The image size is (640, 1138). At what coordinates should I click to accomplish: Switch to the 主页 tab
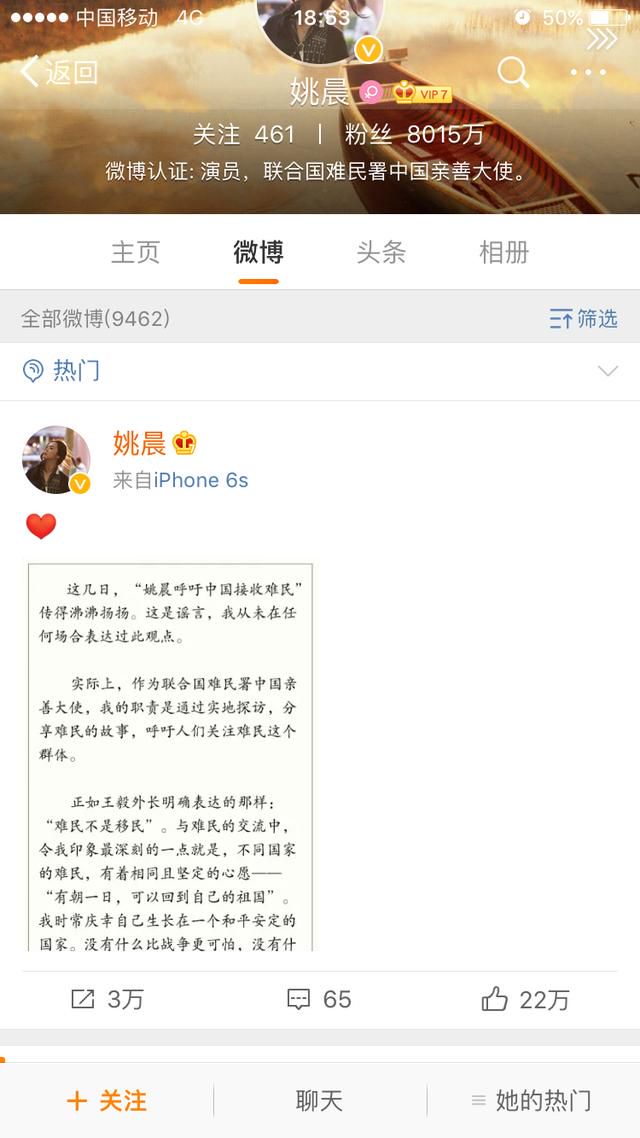point(135,252)
